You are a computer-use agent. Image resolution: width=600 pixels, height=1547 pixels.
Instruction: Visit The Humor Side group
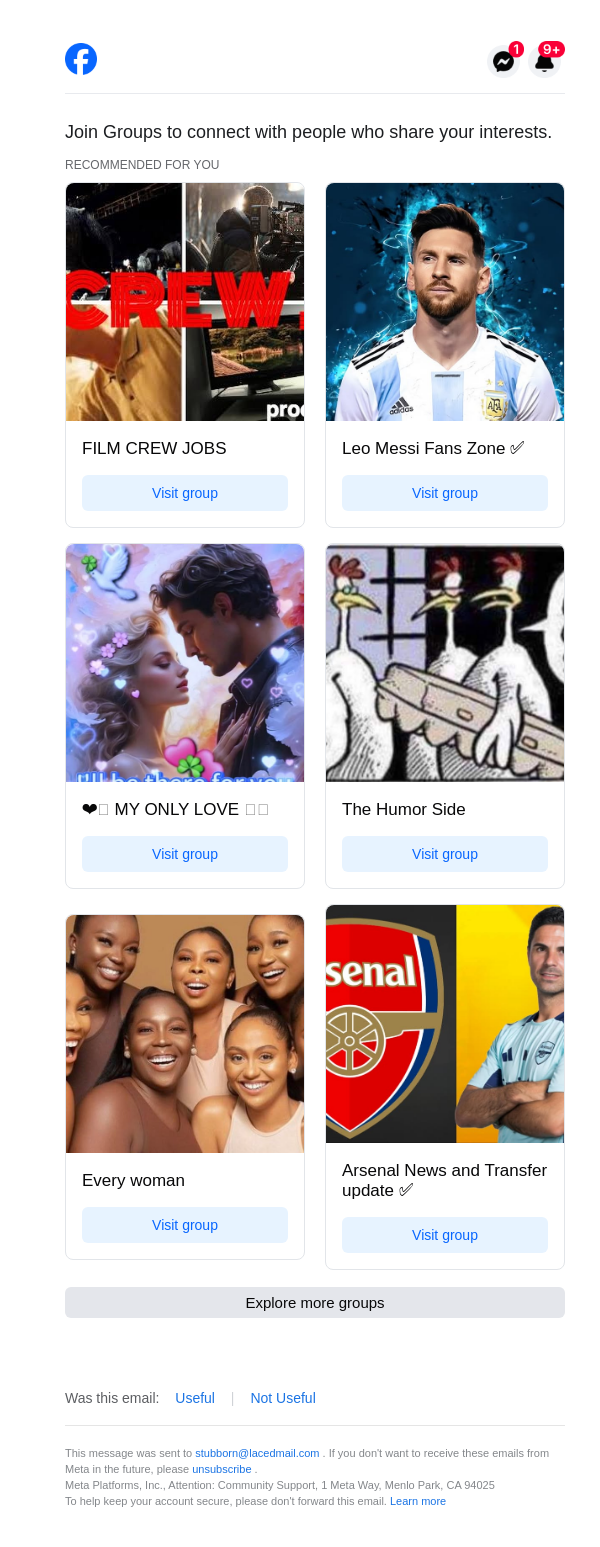[x=445, y=854]
